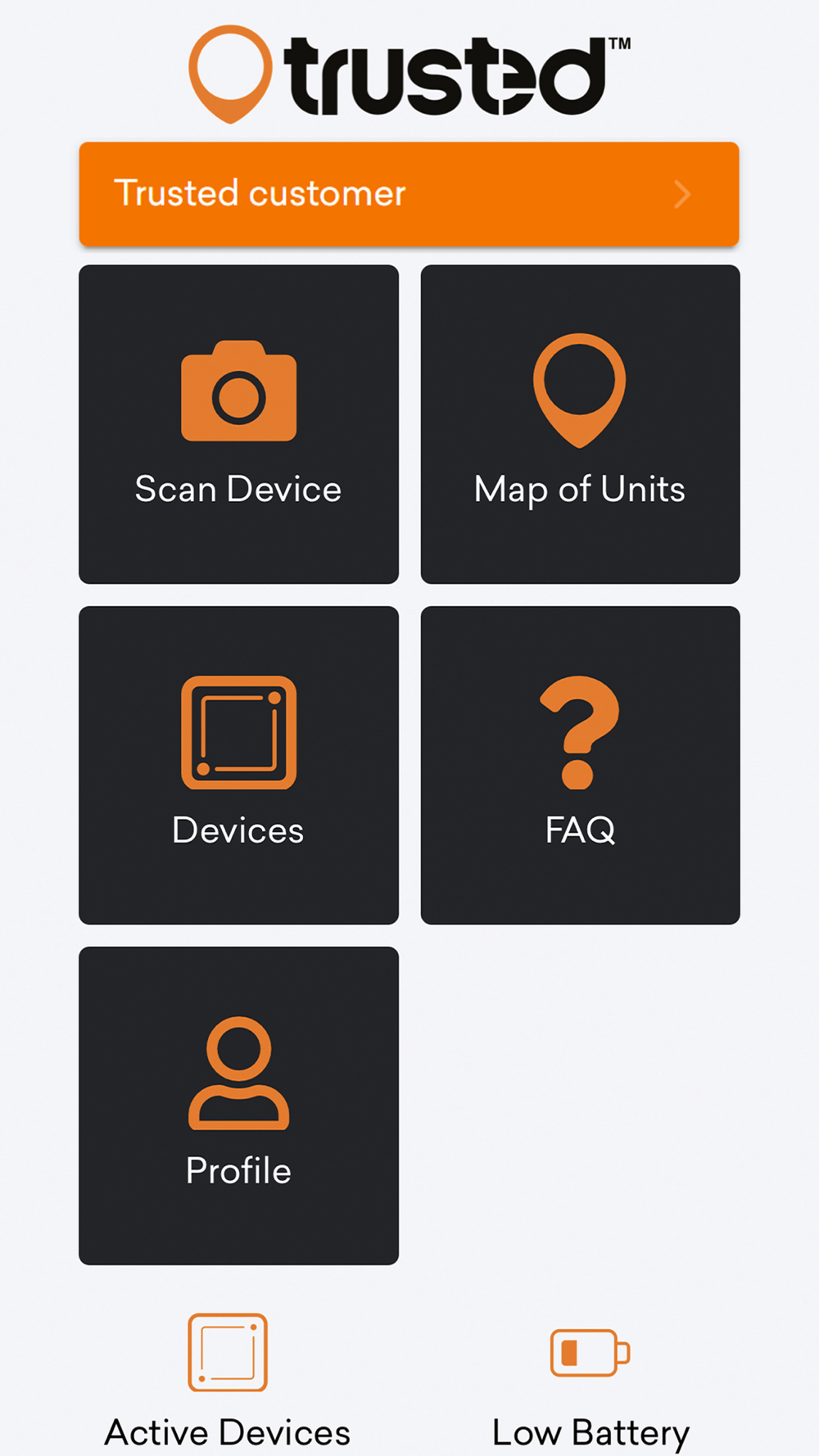Viewport: 819px width, 1456px height.
Task: Open the Trusted customer banner
Action: 409,194
